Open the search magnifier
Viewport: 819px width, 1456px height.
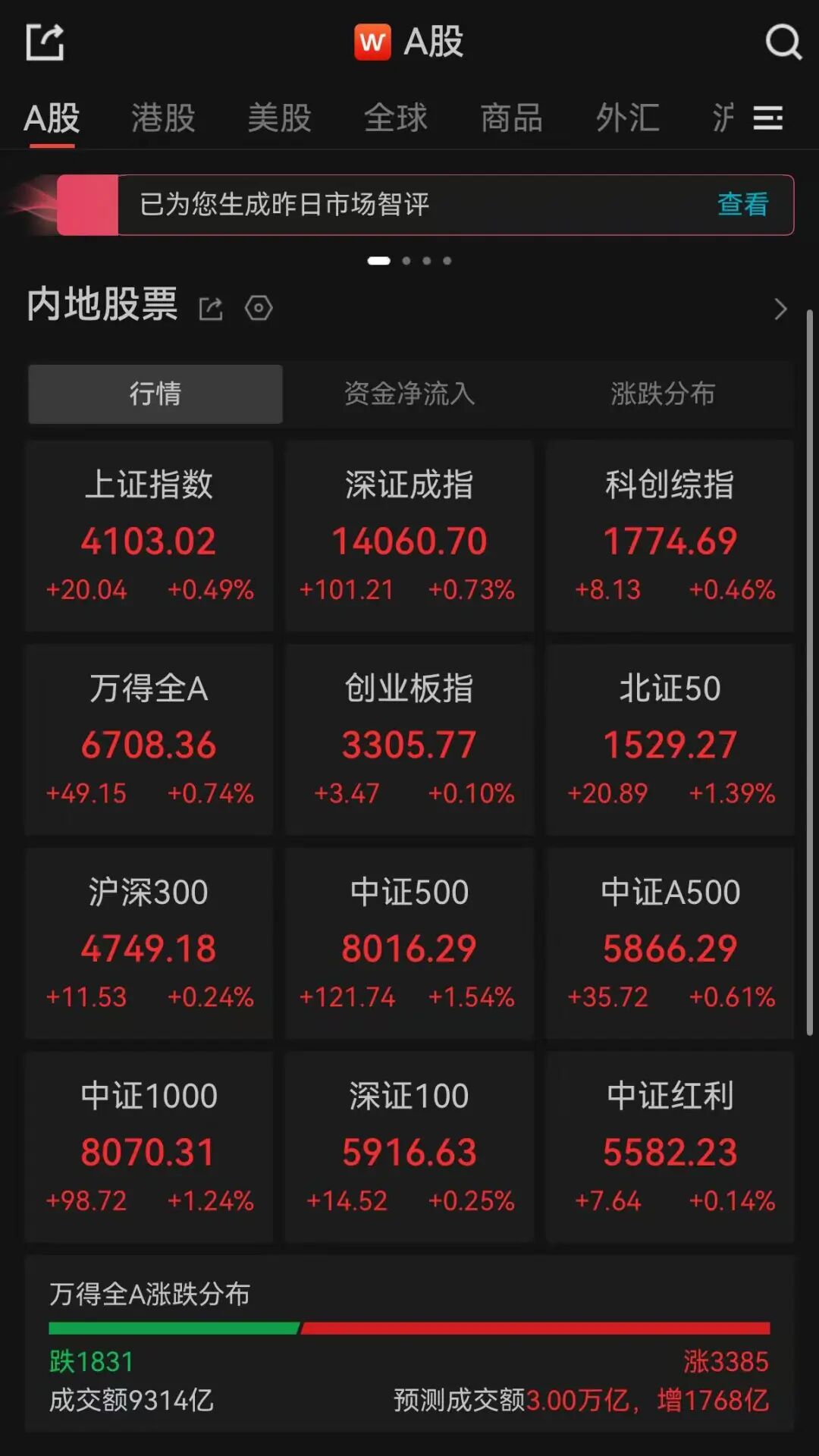pos(783,42)
